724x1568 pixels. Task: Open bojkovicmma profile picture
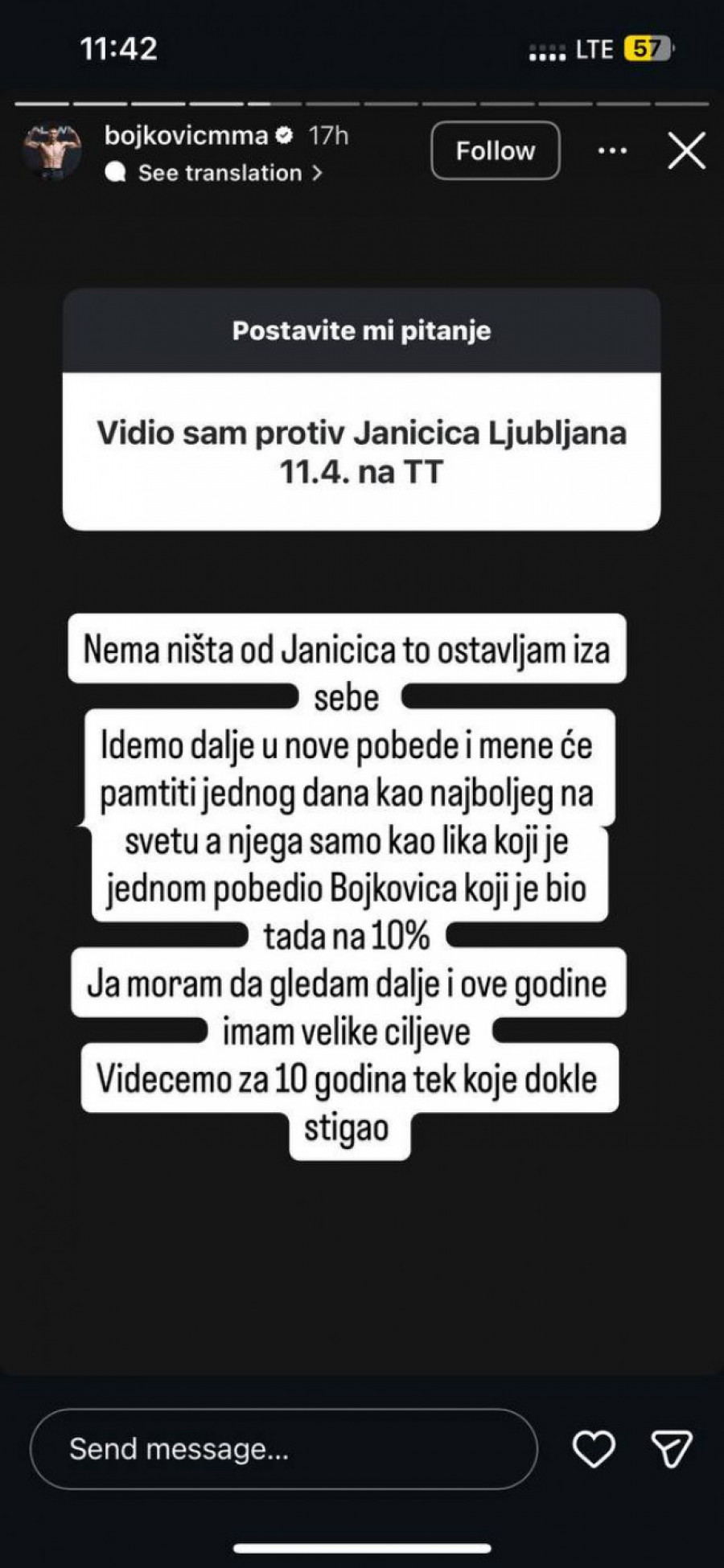point(52,150)
